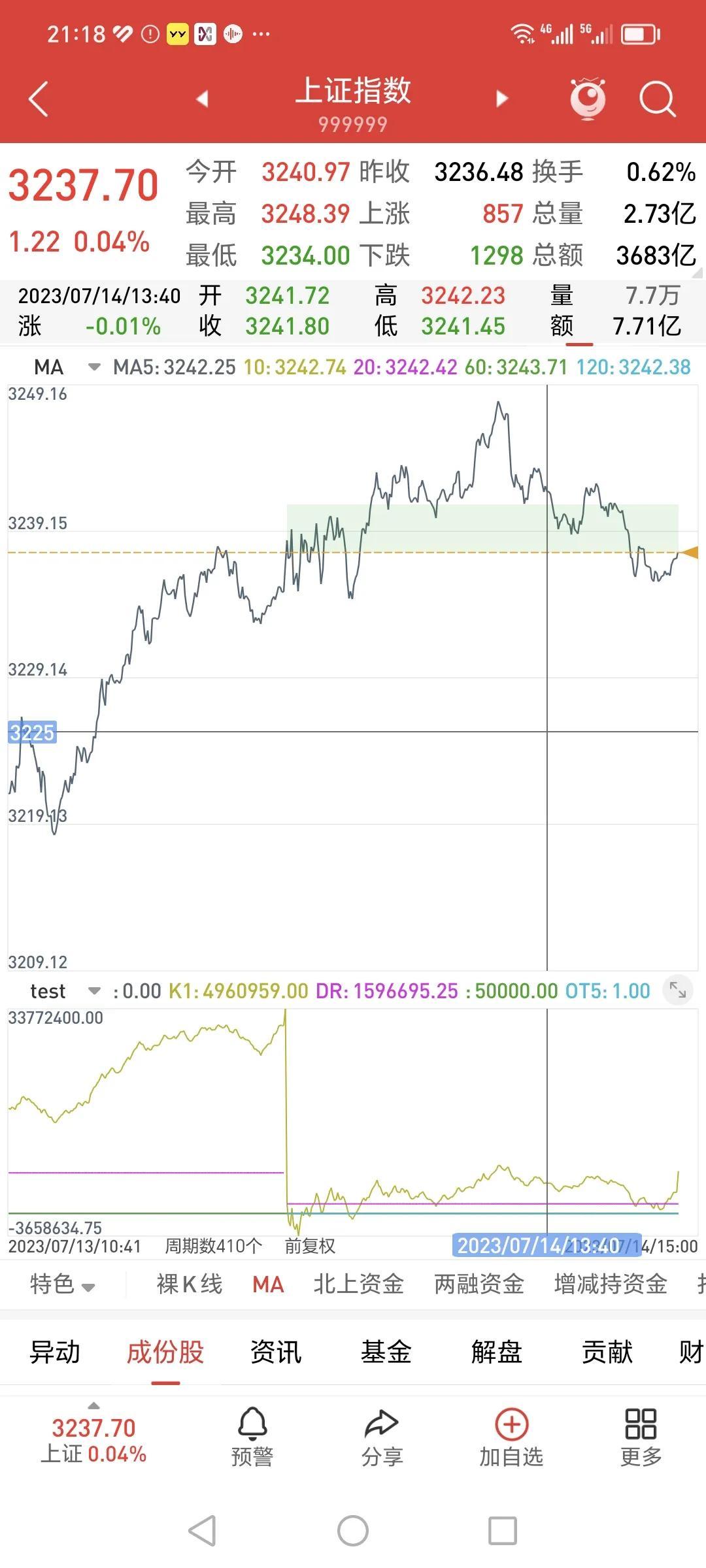The height and width of the screenshot is (1568, 706).
Task: Open the assistant mascot icon
Action: click(588, 99)
